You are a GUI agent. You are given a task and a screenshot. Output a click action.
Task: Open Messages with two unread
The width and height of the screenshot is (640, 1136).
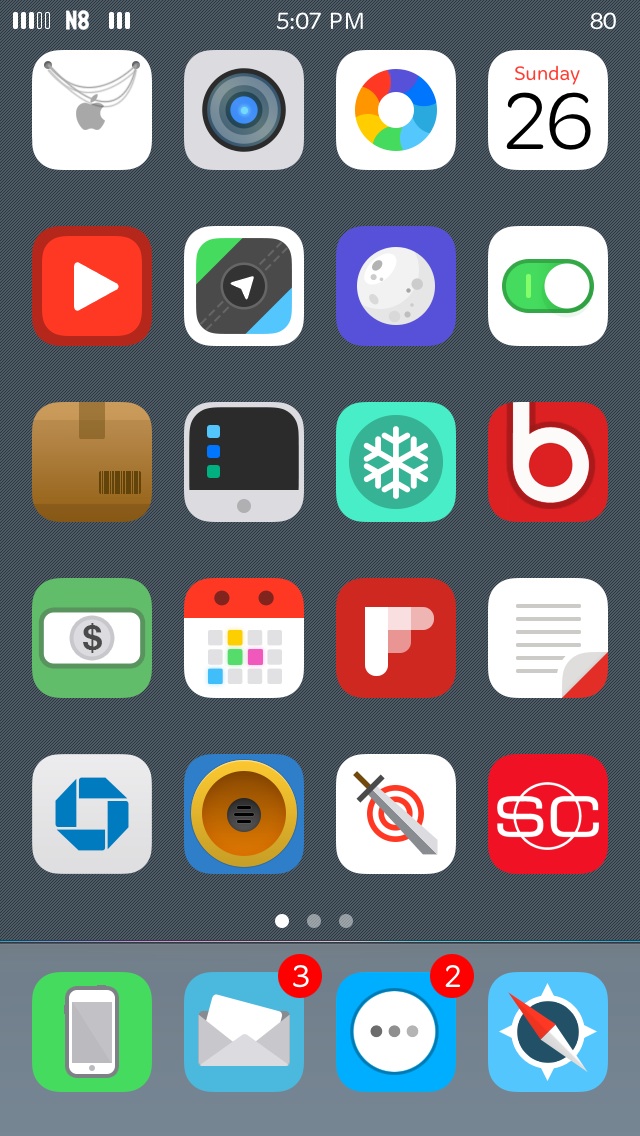coord(396,1032)
